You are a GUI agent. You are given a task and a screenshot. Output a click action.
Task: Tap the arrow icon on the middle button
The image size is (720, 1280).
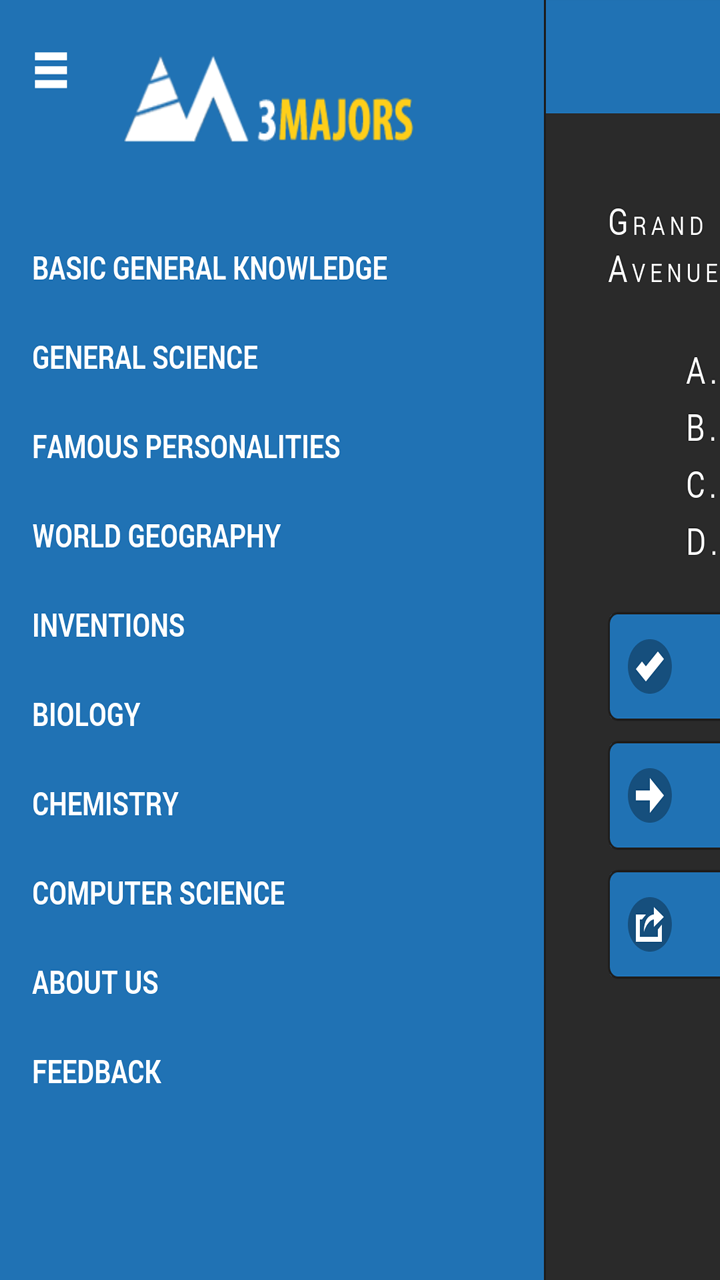tap(650, 795)
